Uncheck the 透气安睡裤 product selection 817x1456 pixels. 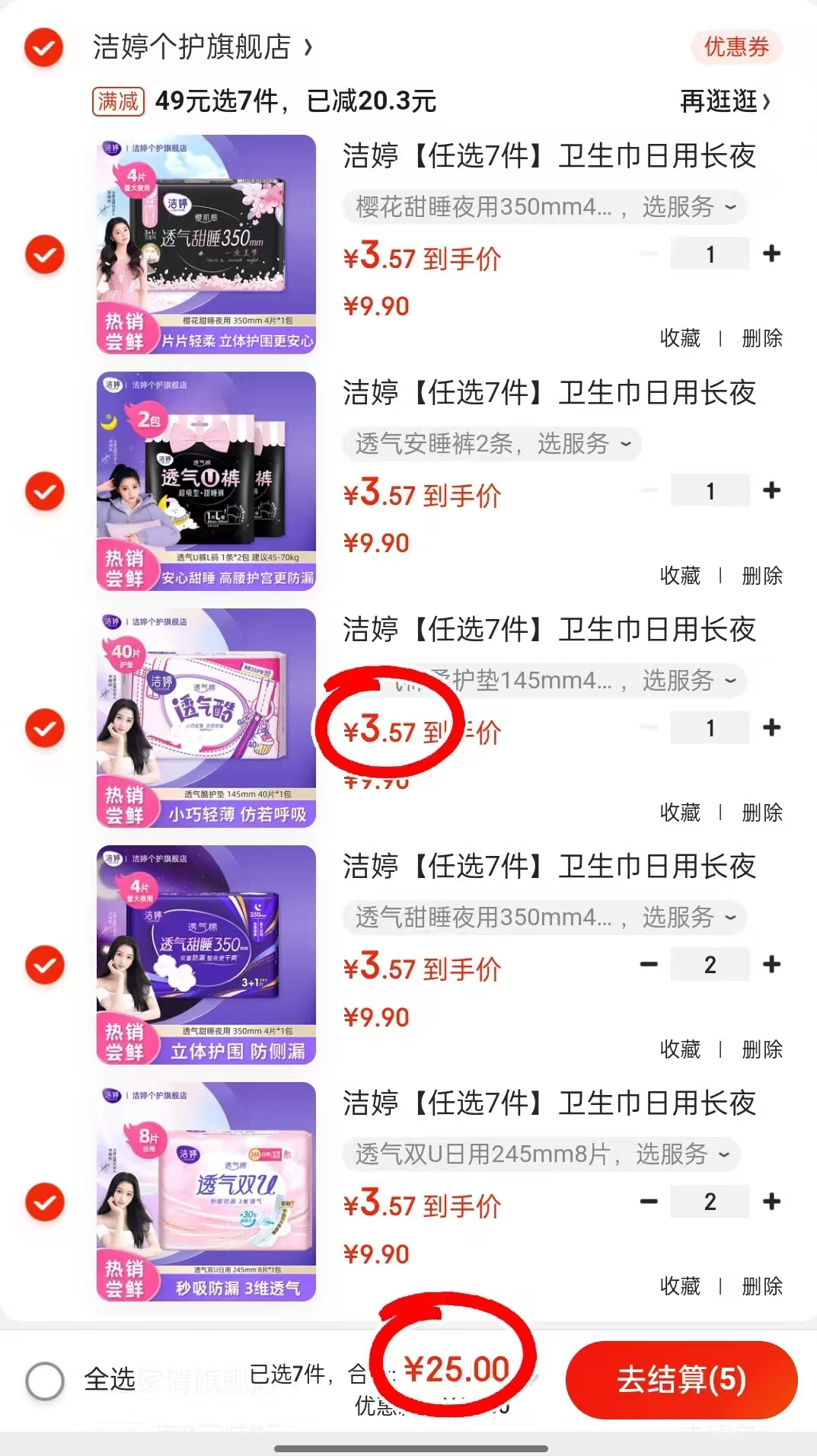tap(44, 490)
